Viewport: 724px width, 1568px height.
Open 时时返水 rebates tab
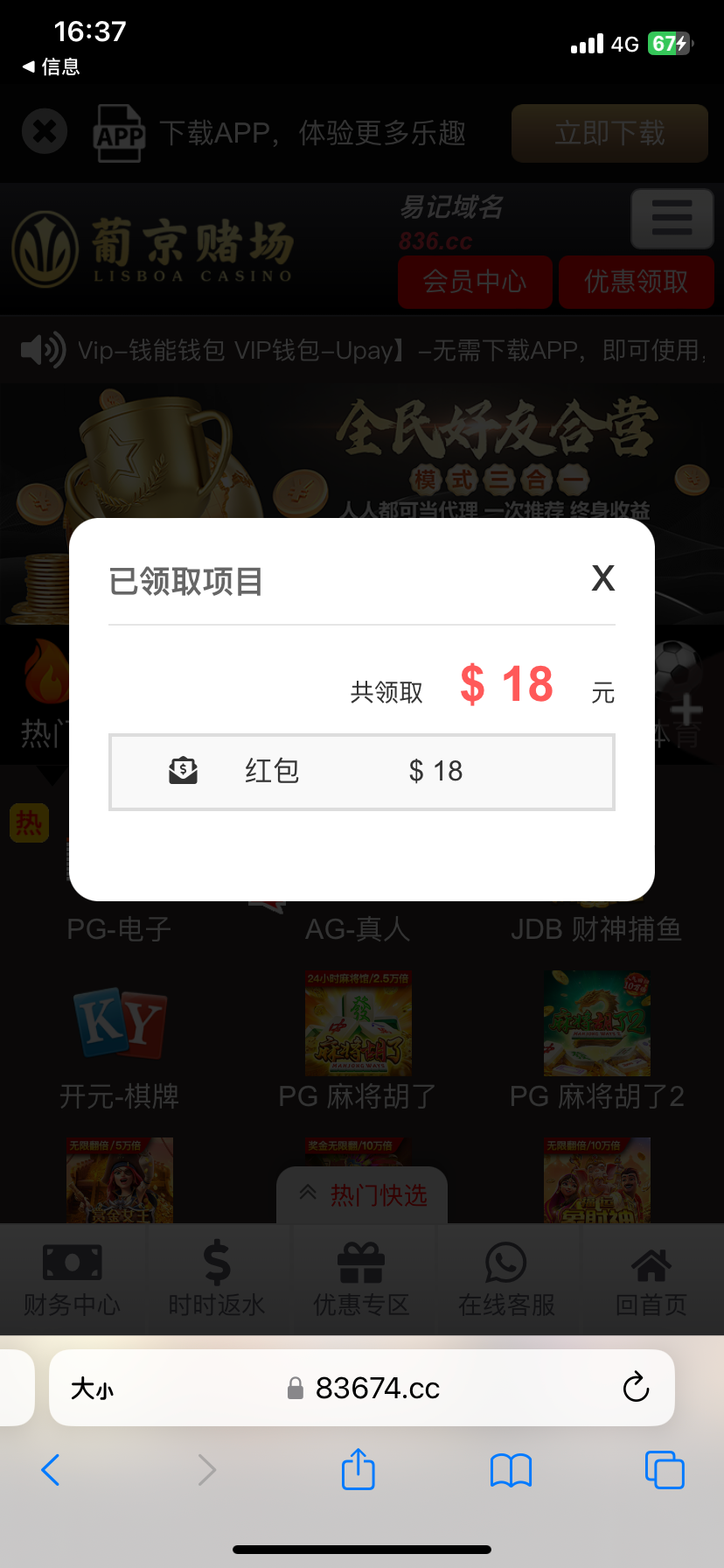coord(217,1279)
